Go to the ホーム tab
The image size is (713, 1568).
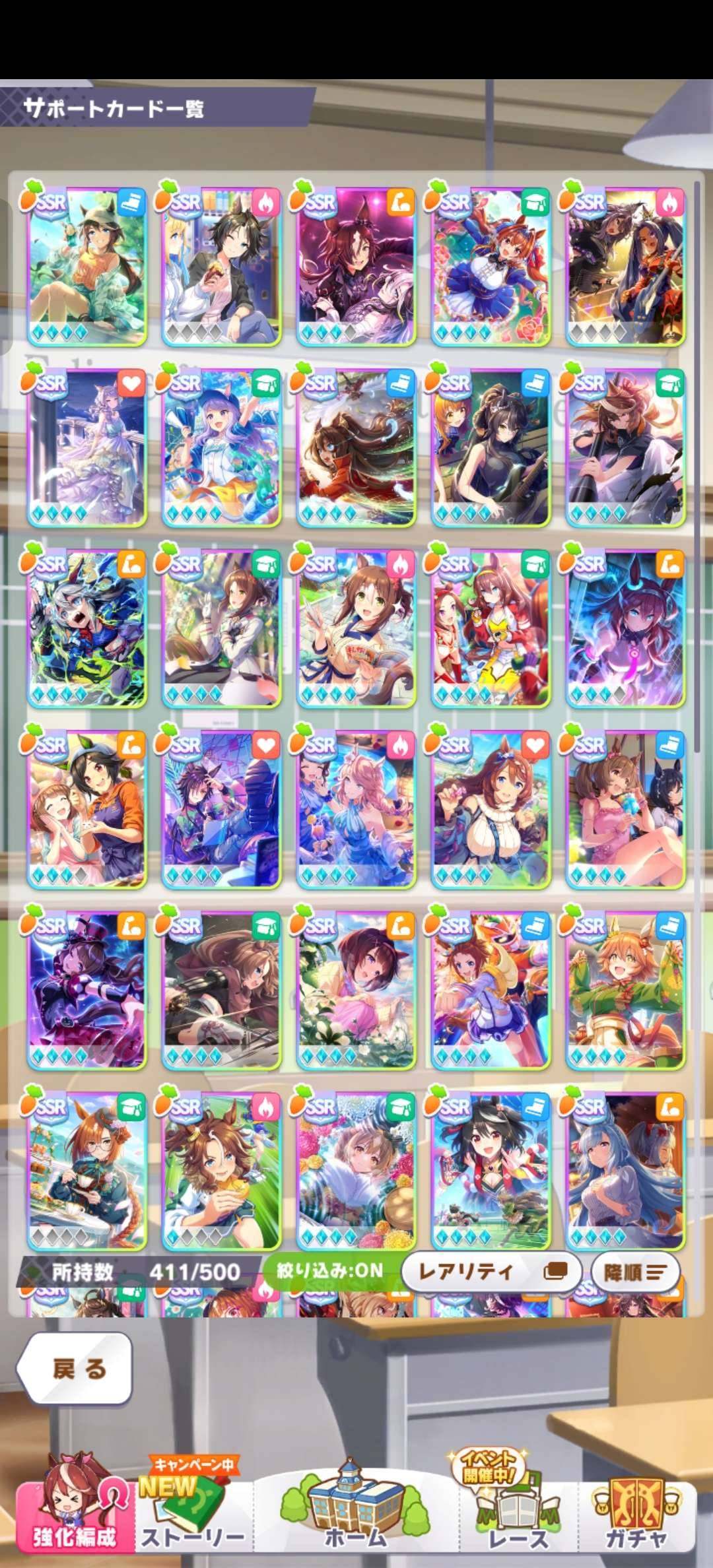click(355, 1511)
